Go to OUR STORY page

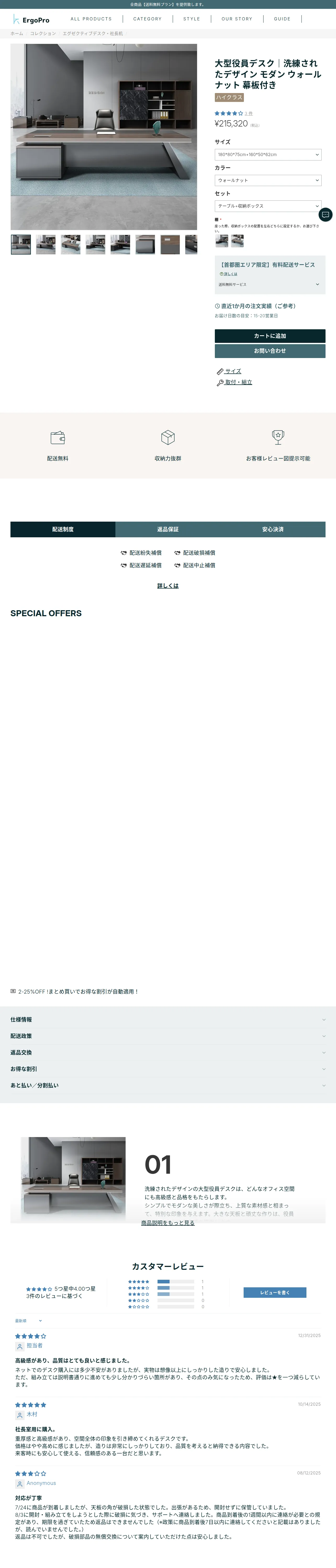(x=237, y=19)
